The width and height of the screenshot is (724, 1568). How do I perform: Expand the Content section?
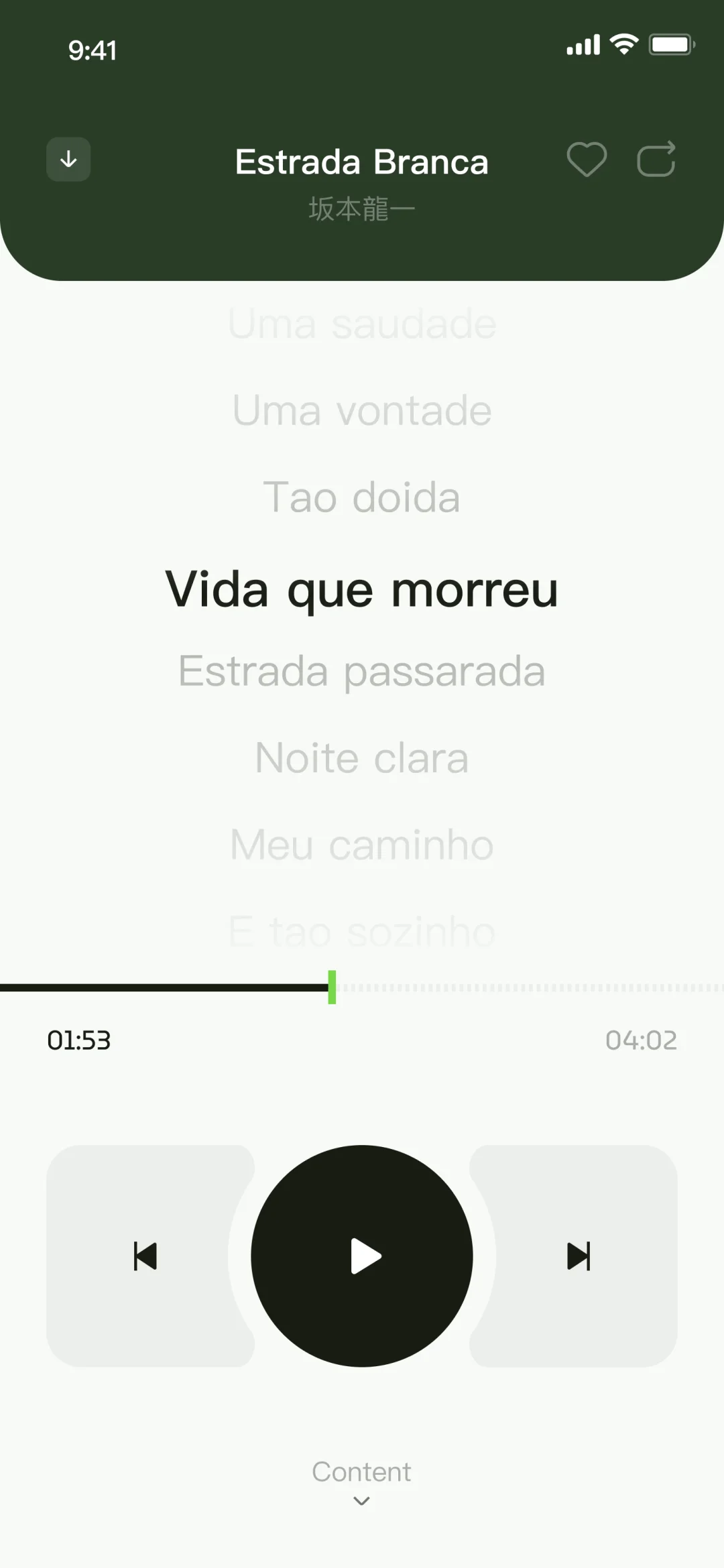click(x=362, y=1481)
